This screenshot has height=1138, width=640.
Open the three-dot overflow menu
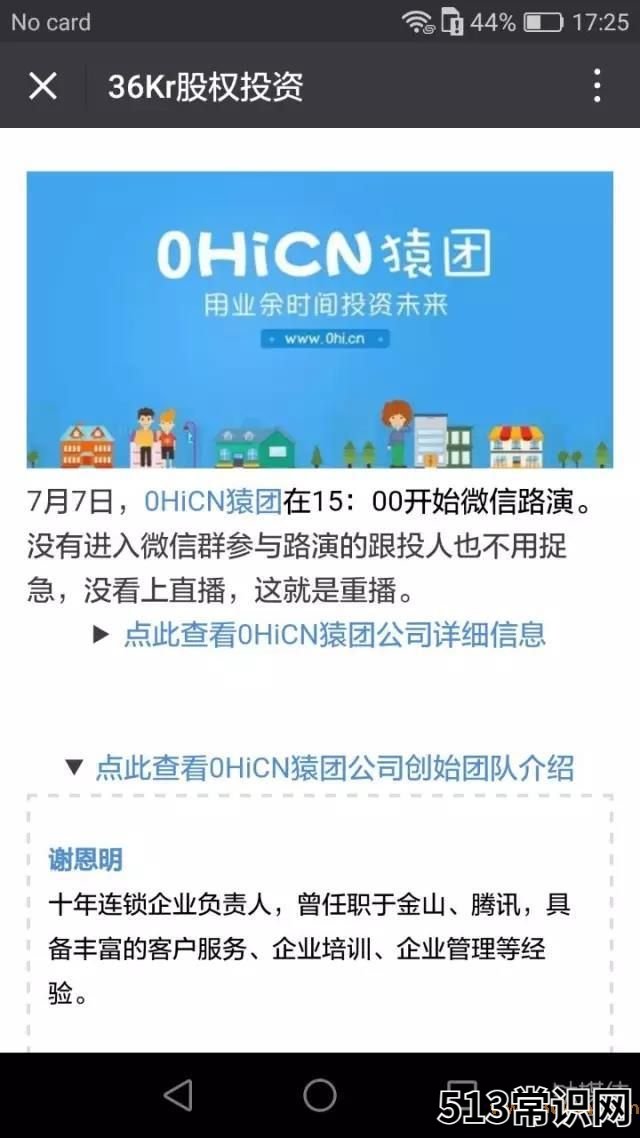[597, 86]
